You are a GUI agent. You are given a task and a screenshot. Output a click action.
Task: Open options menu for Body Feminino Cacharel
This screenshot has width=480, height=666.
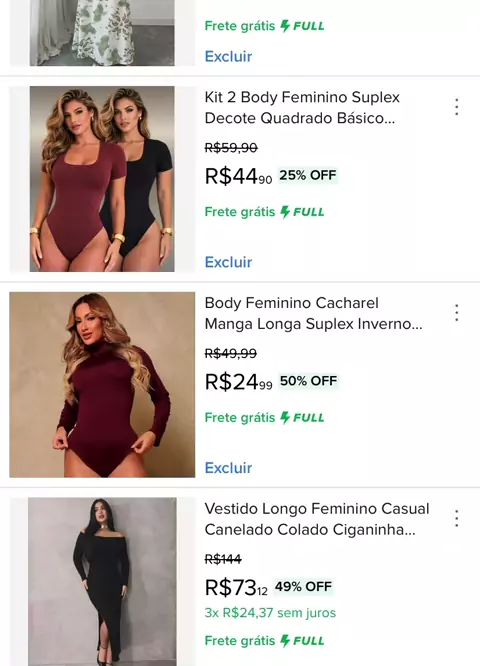tap(457, 313)
